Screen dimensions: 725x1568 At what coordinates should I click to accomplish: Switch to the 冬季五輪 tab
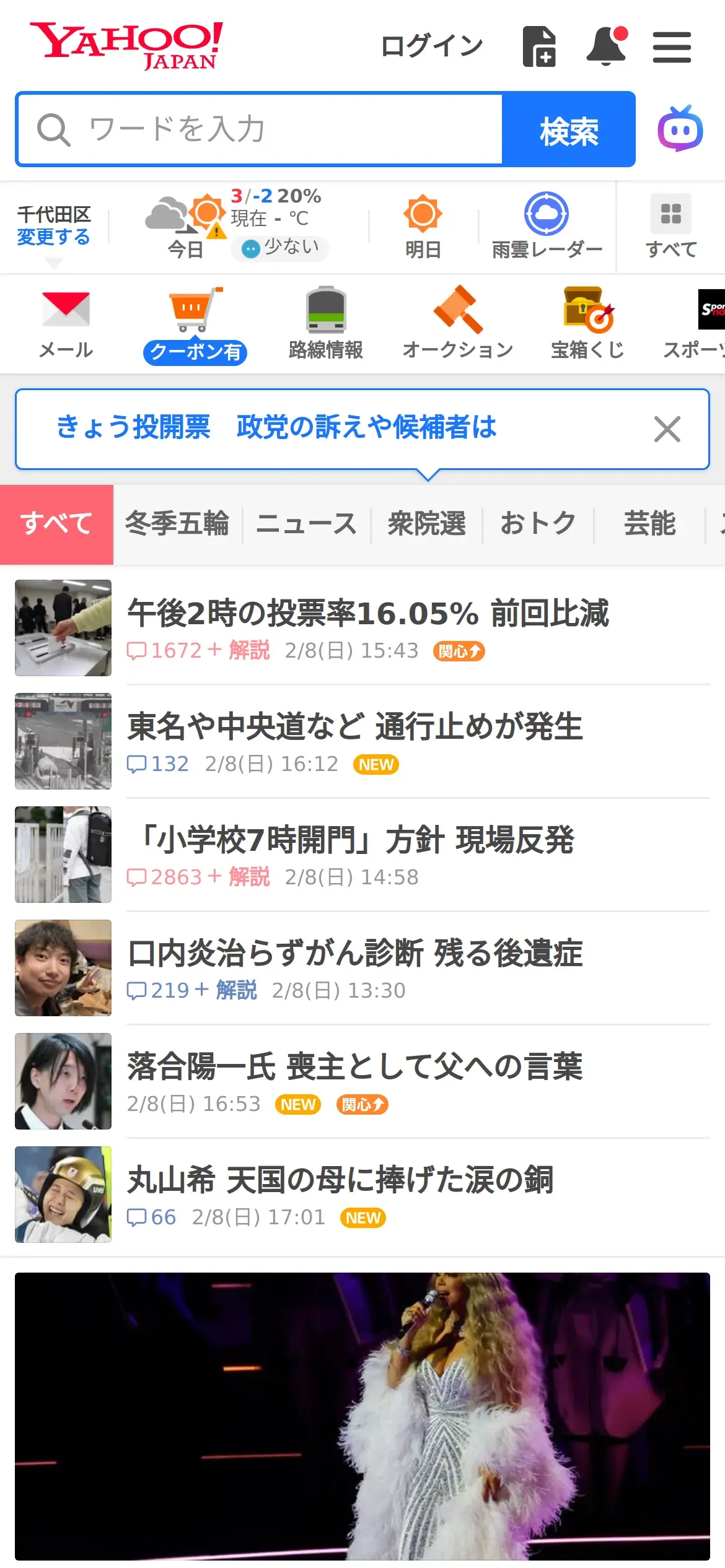(177, 523)
